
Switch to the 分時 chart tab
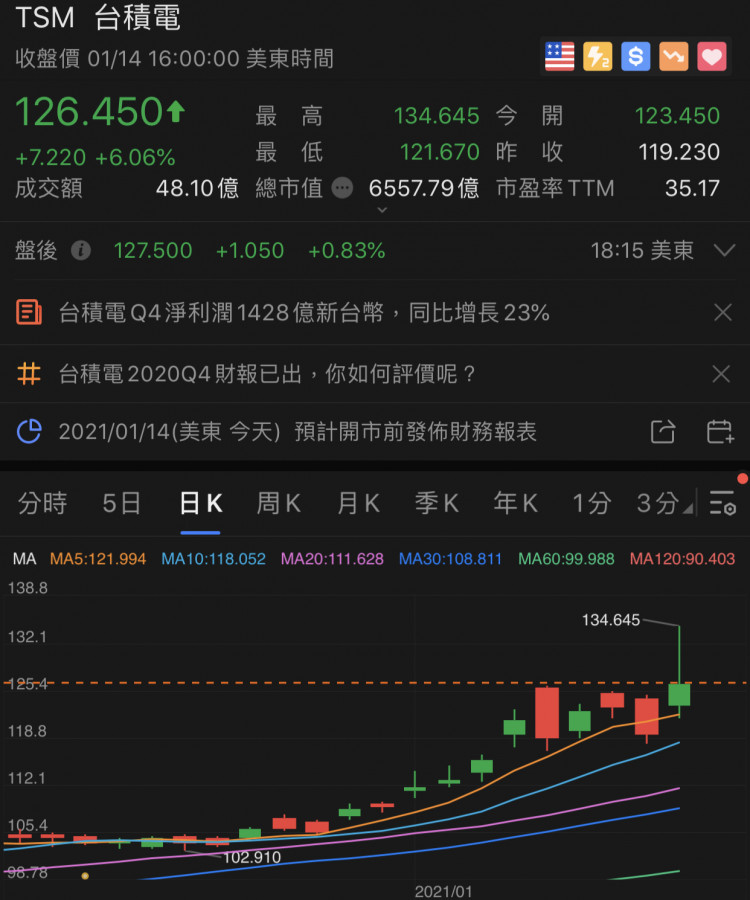(x=43, y=503)
